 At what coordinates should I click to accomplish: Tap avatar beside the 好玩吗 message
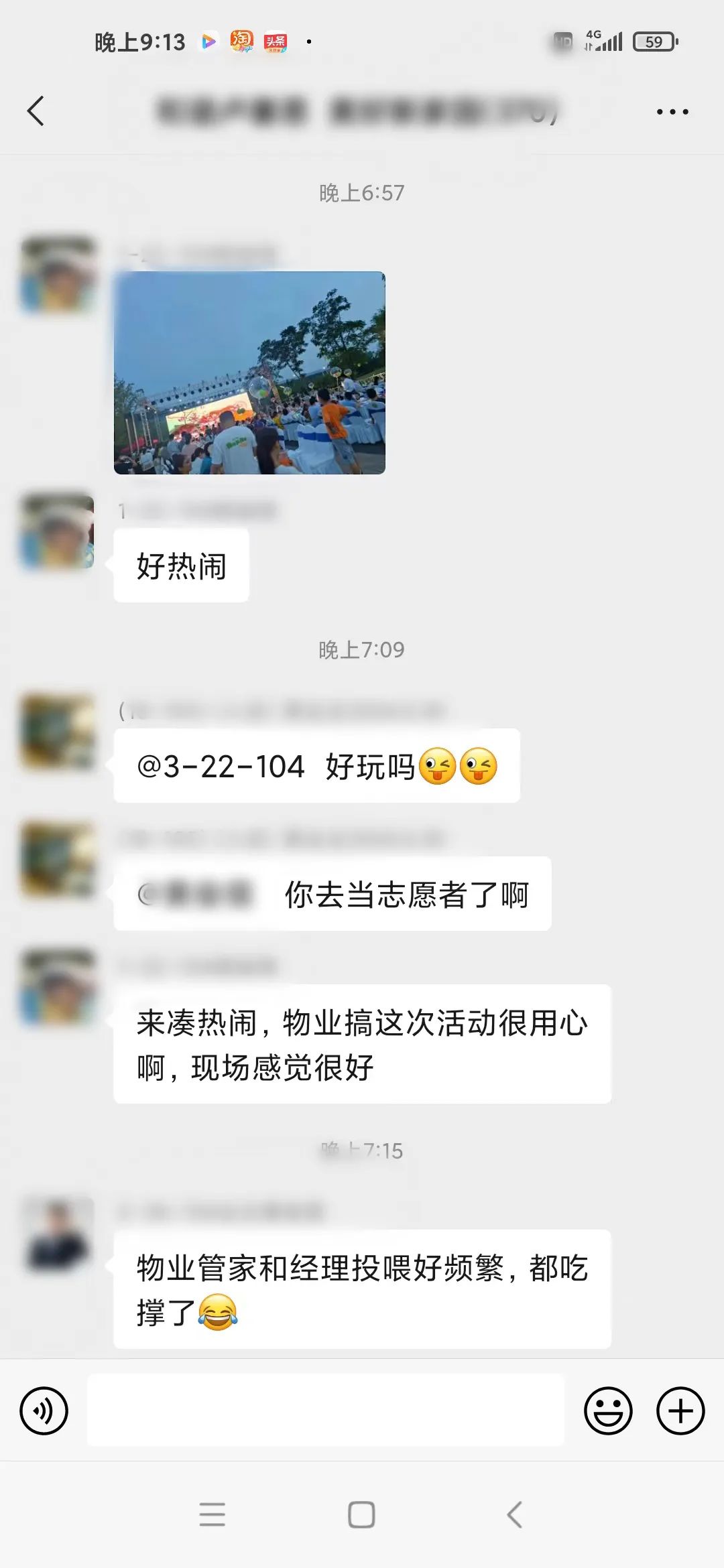(x=58, y=731)
